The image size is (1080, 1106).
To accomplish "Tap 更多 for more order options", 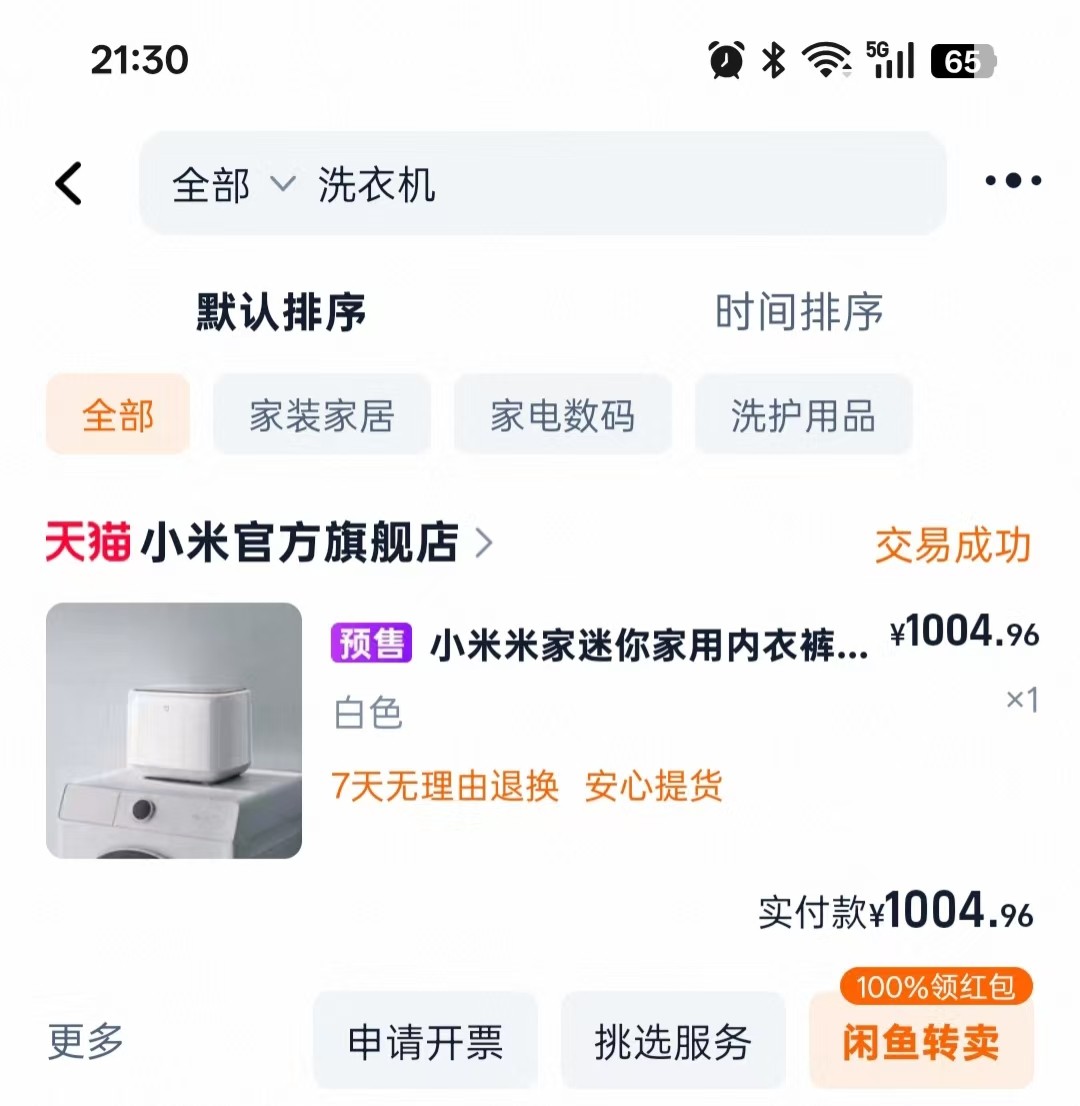I will pyautogui.click(x=86, y=1041).
